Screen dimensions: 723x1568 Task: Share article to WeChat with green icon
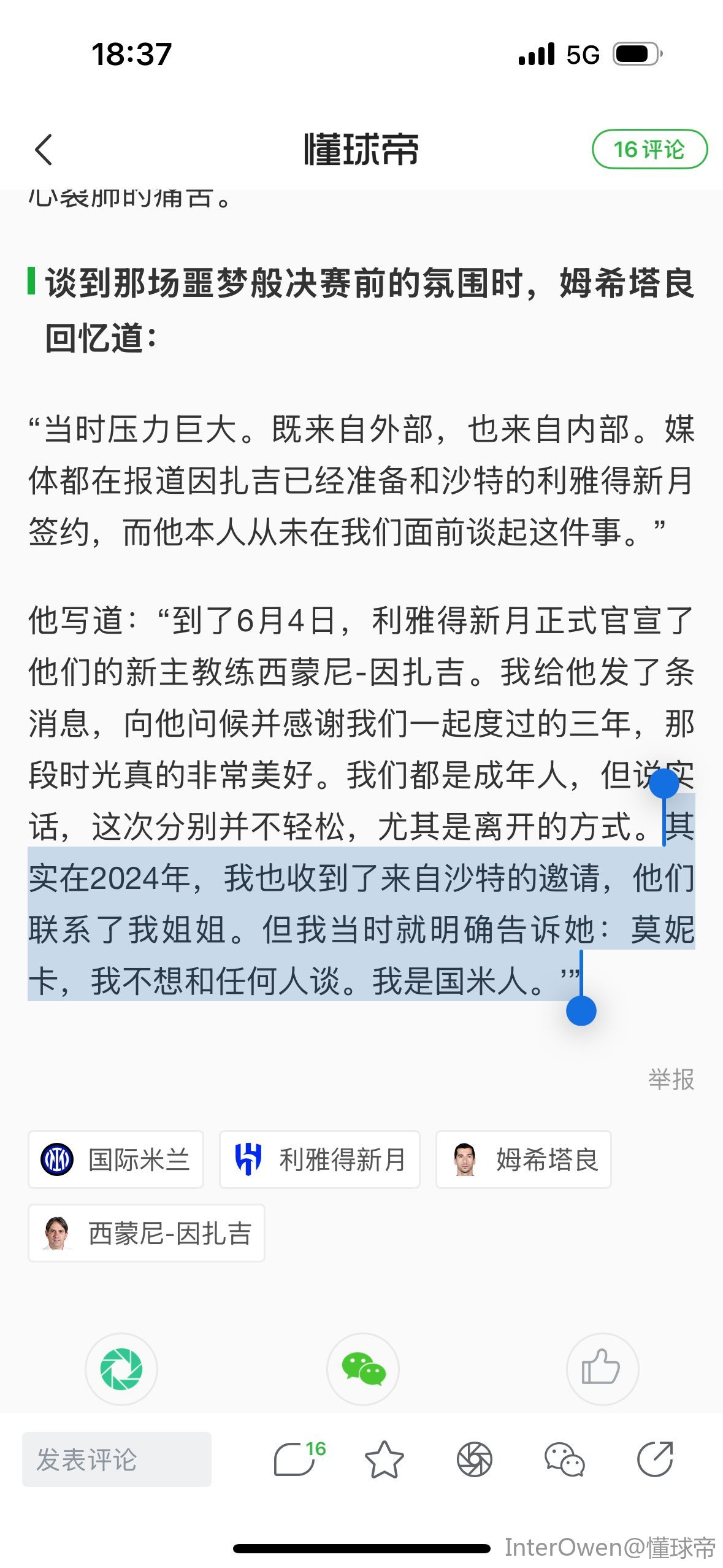[363, 1369]
